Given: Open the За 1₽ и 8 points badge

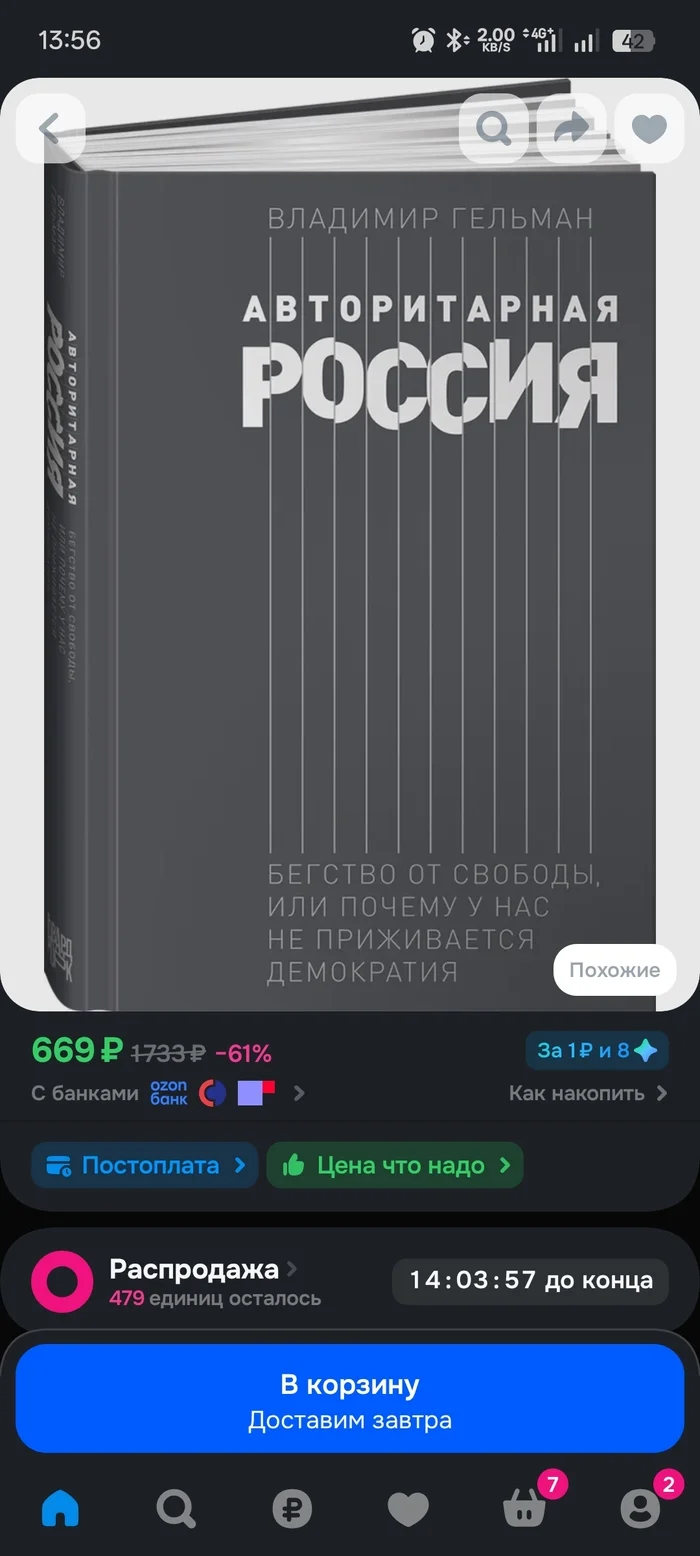Looking at the screenshot, I should [x=597, y=1051].
